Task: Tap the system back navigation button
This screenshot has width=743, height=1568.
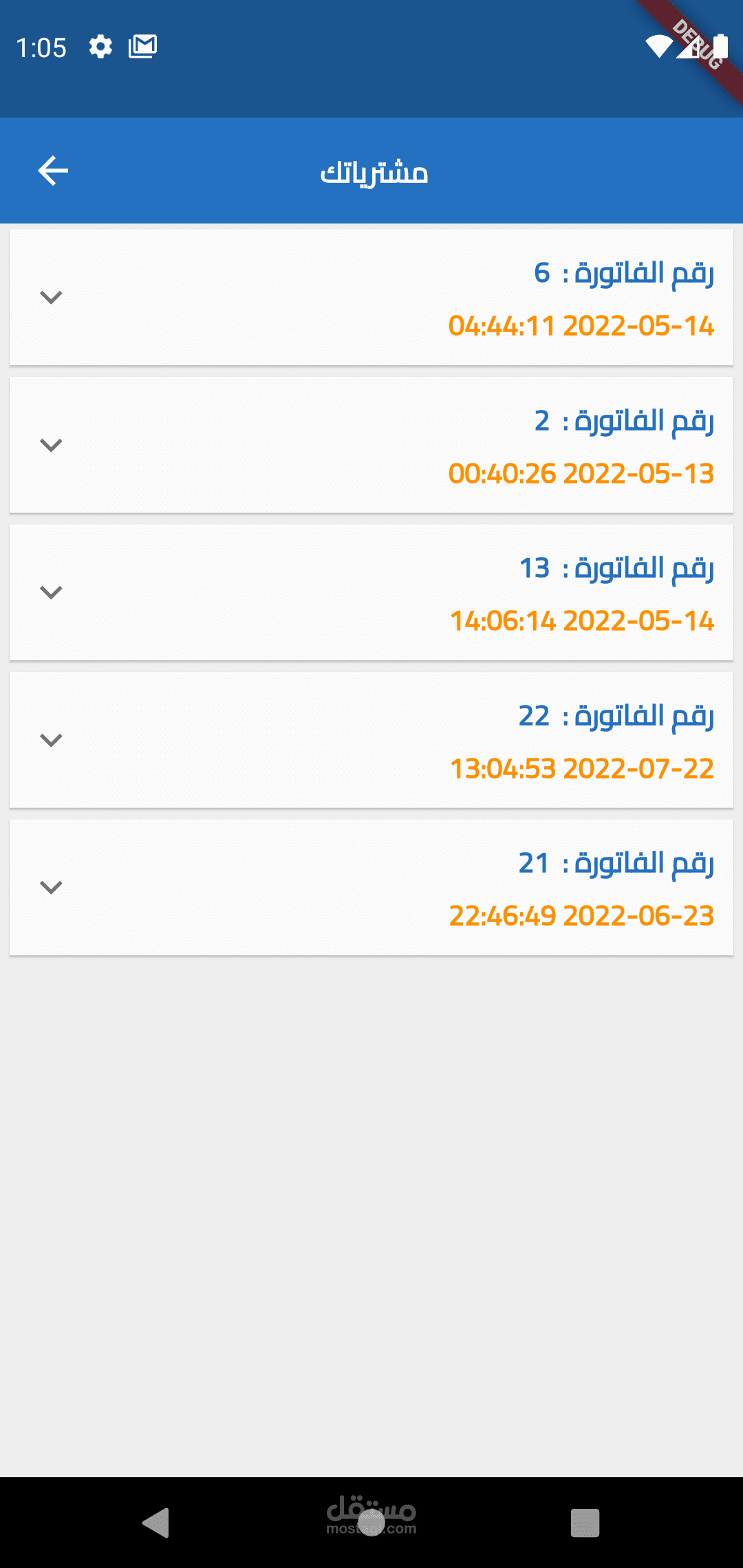Action: click(157, 1523)
